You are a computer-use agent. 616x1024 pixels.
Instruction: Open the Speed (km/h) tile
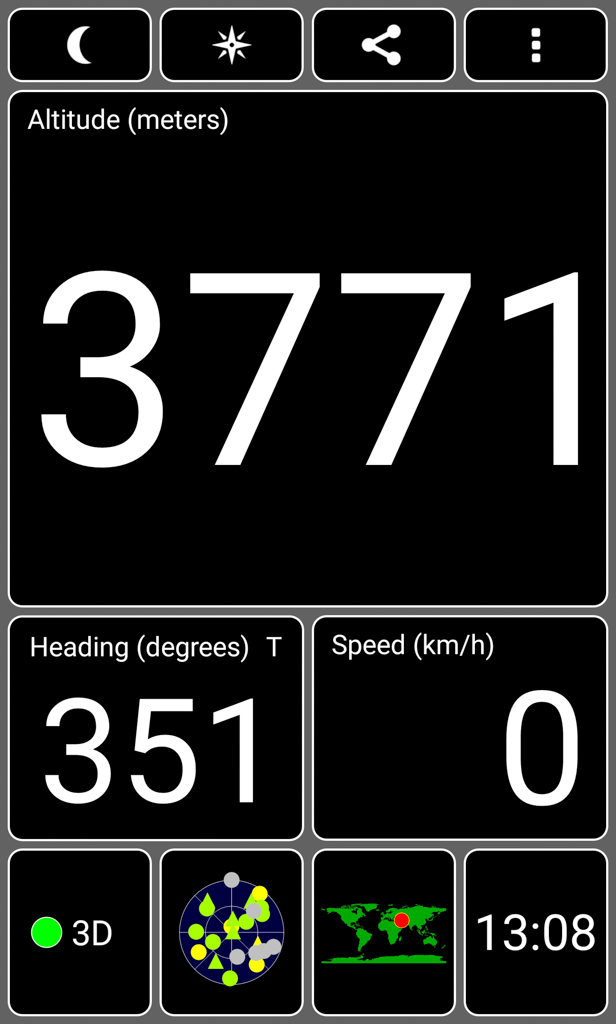pos(460,728)
